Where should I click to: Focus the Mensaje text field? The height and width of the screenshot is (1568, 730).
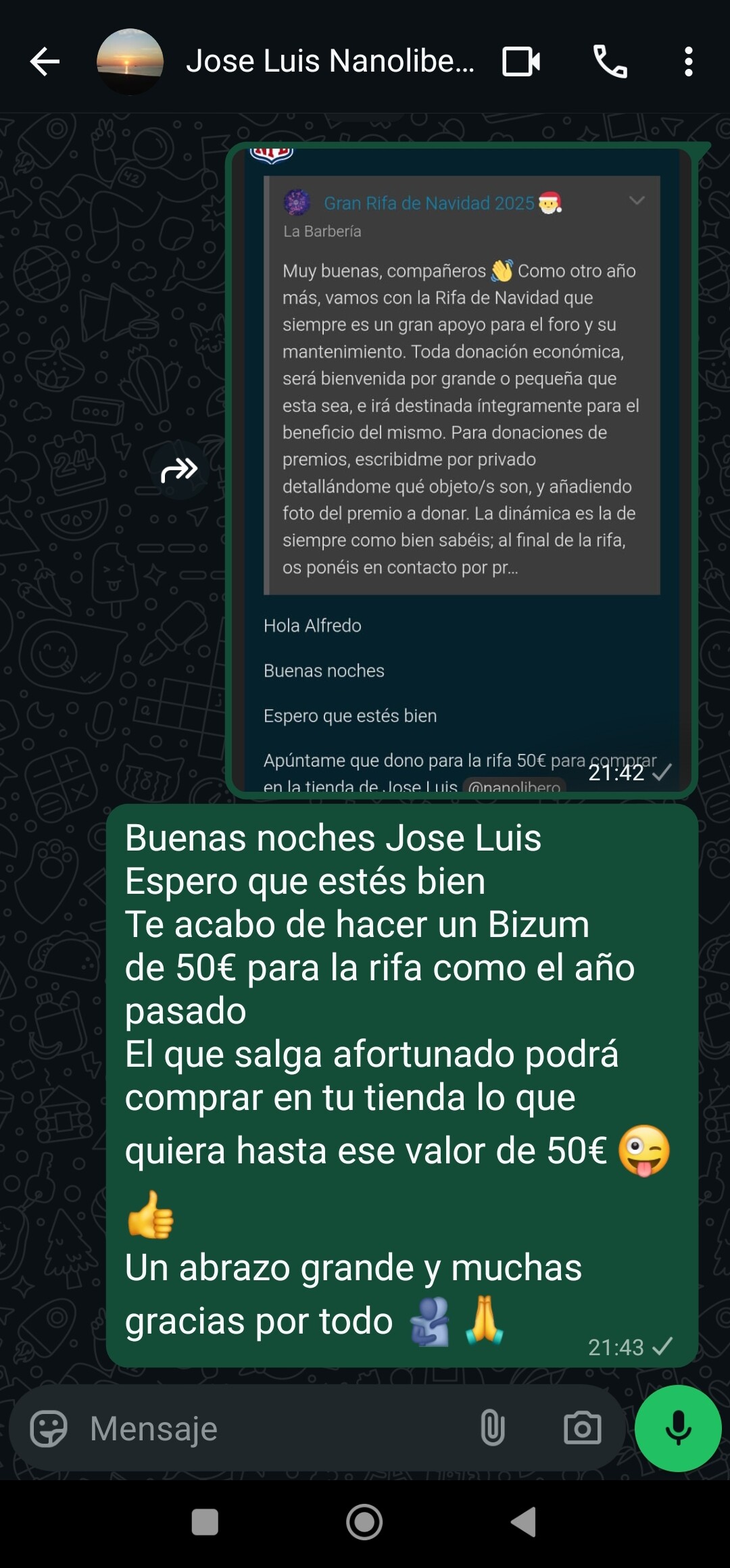[x=270, y=1428]
